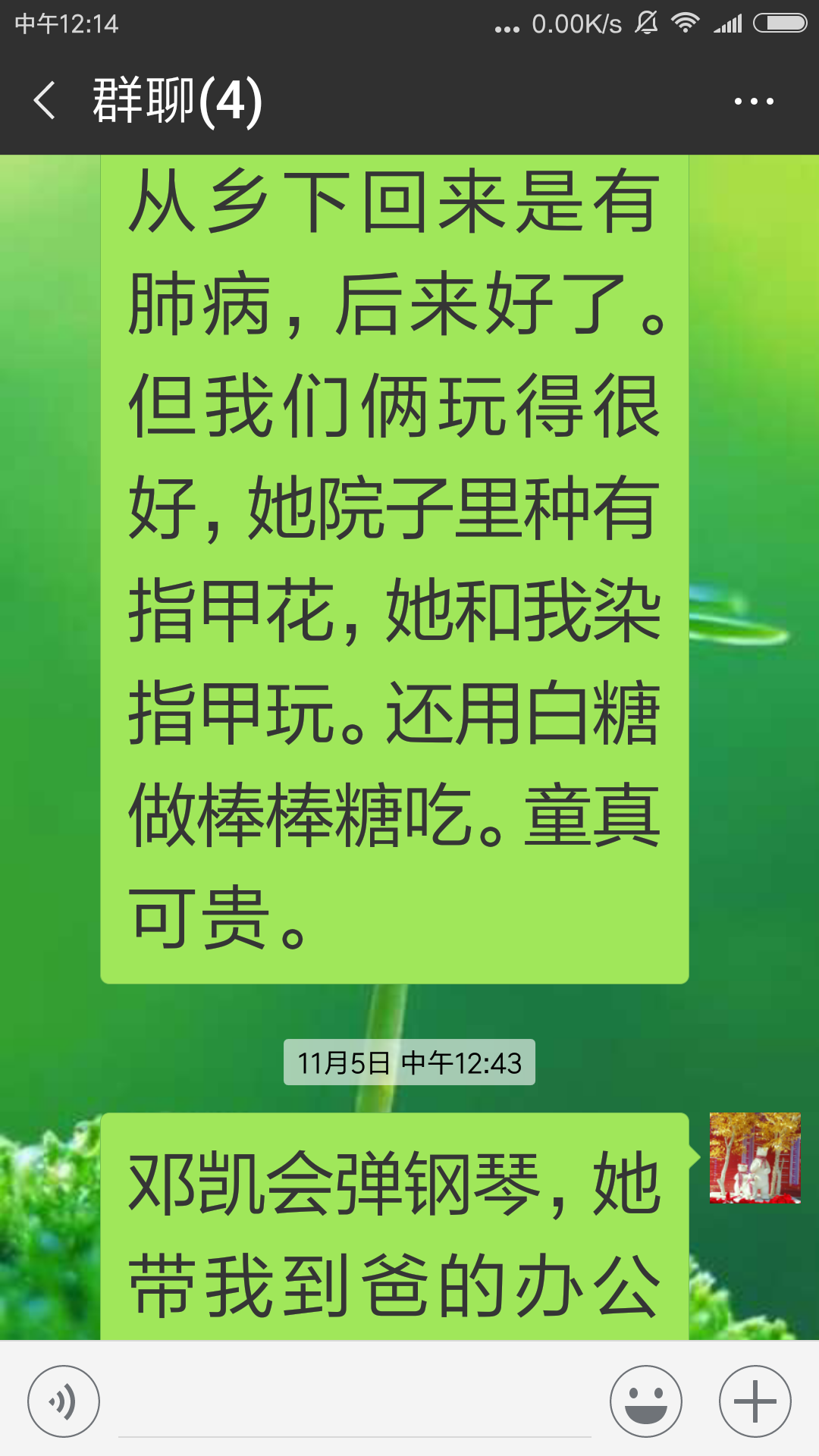Image resolution: width=819 pixels, height=1456 pixels.
Task: Tap the message text field
Action: click(x=354, y=1403)
